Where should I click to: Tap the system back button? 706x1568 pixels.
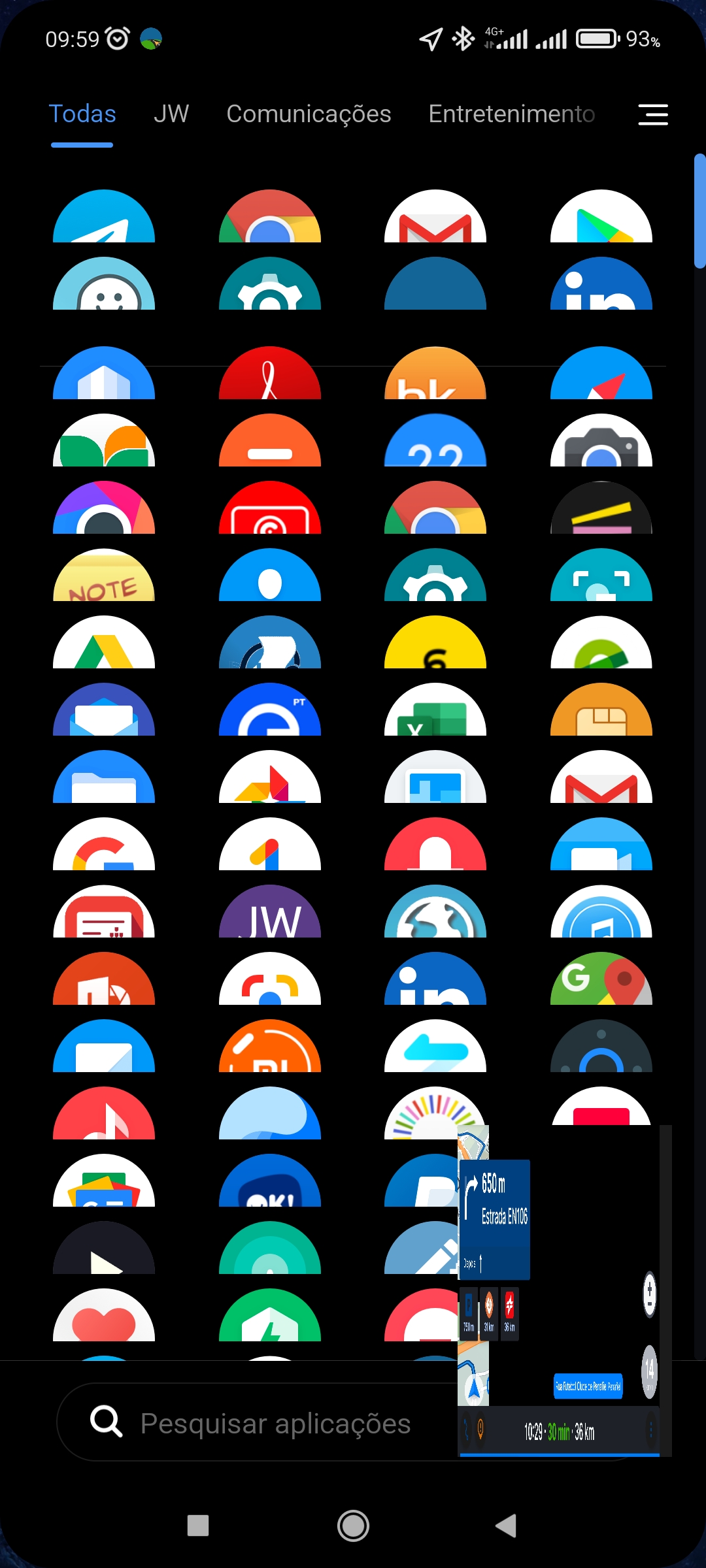pos(506,1526)
